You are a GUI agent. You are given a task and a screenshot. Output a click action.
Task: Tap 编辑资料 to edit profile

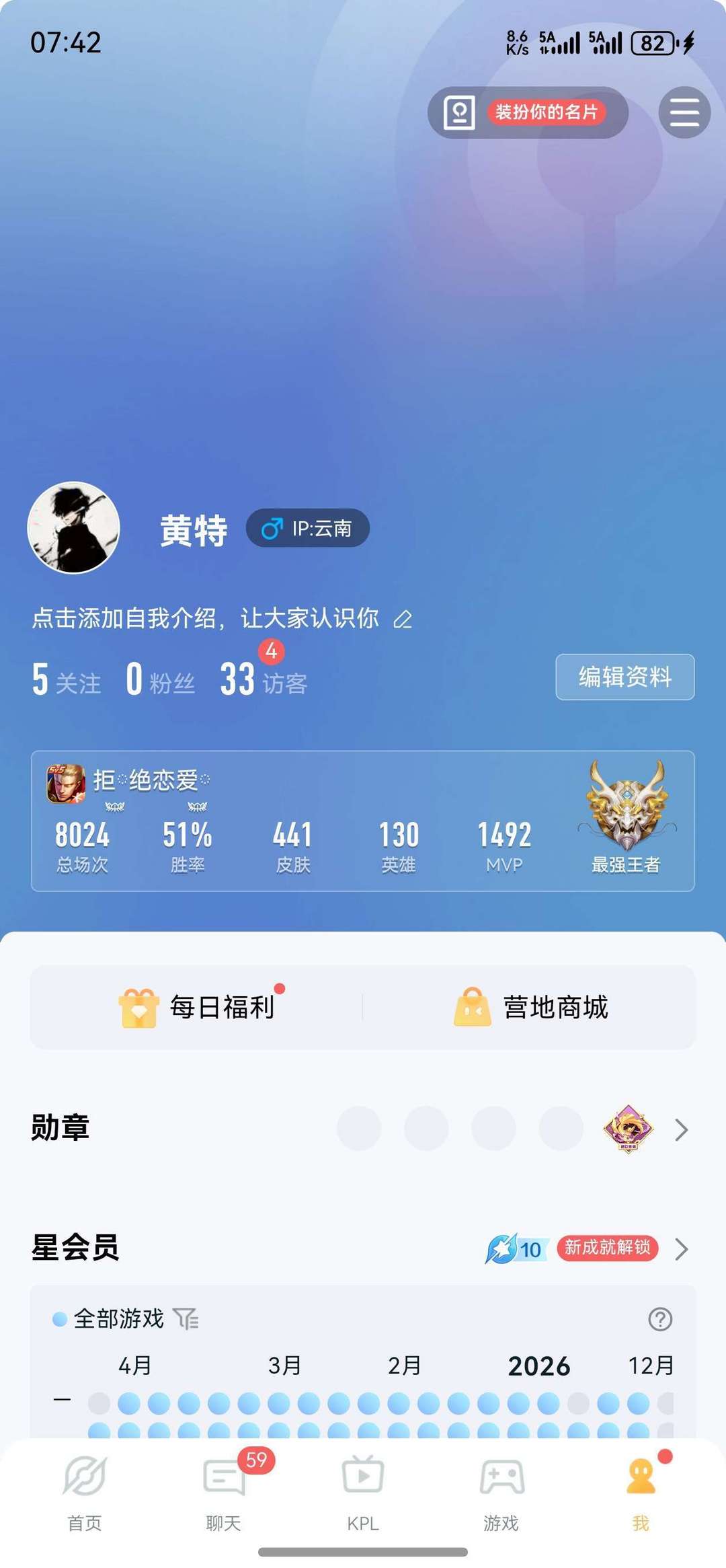[x=624, y=677]
